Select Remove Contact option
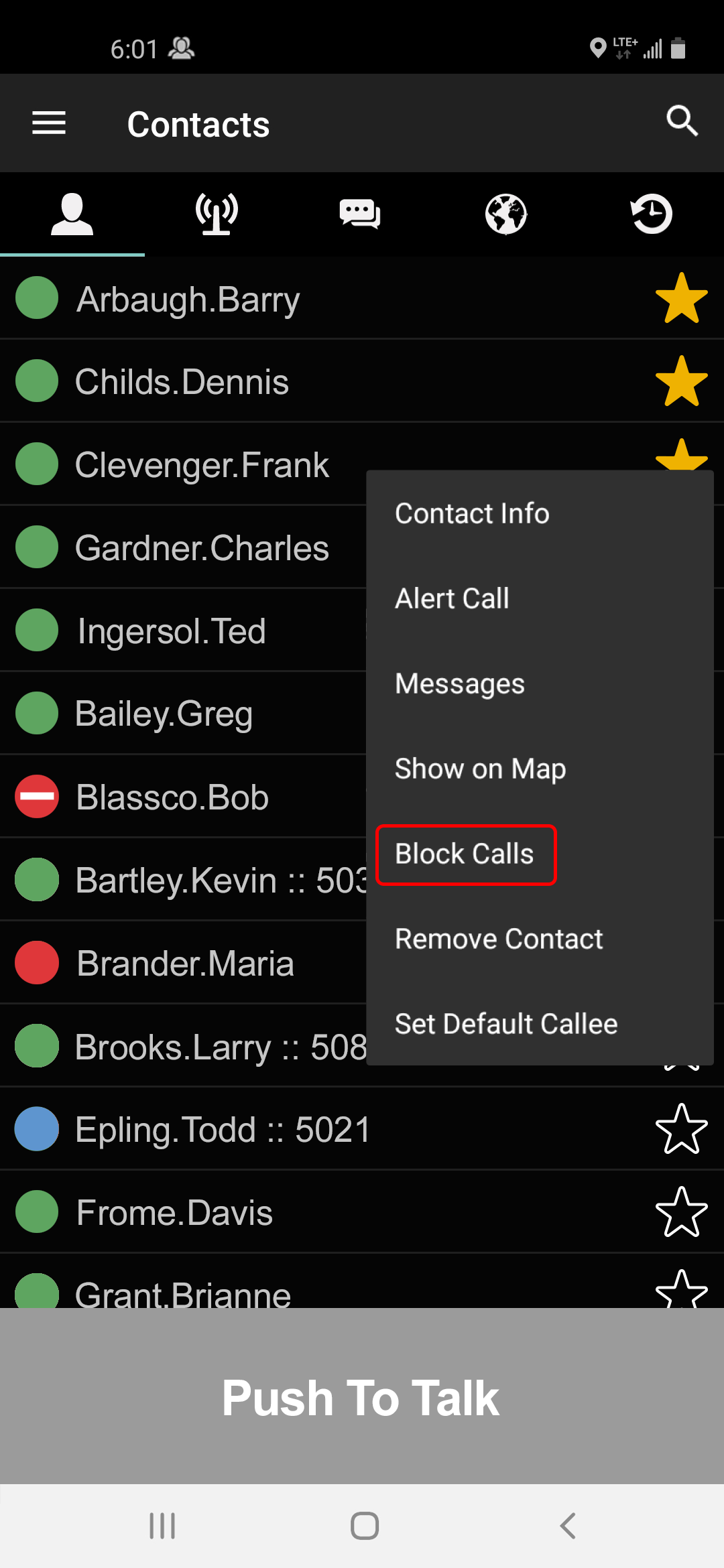Image resolution: width=724 pixels, height=1568 pixels. pos(499,939)
